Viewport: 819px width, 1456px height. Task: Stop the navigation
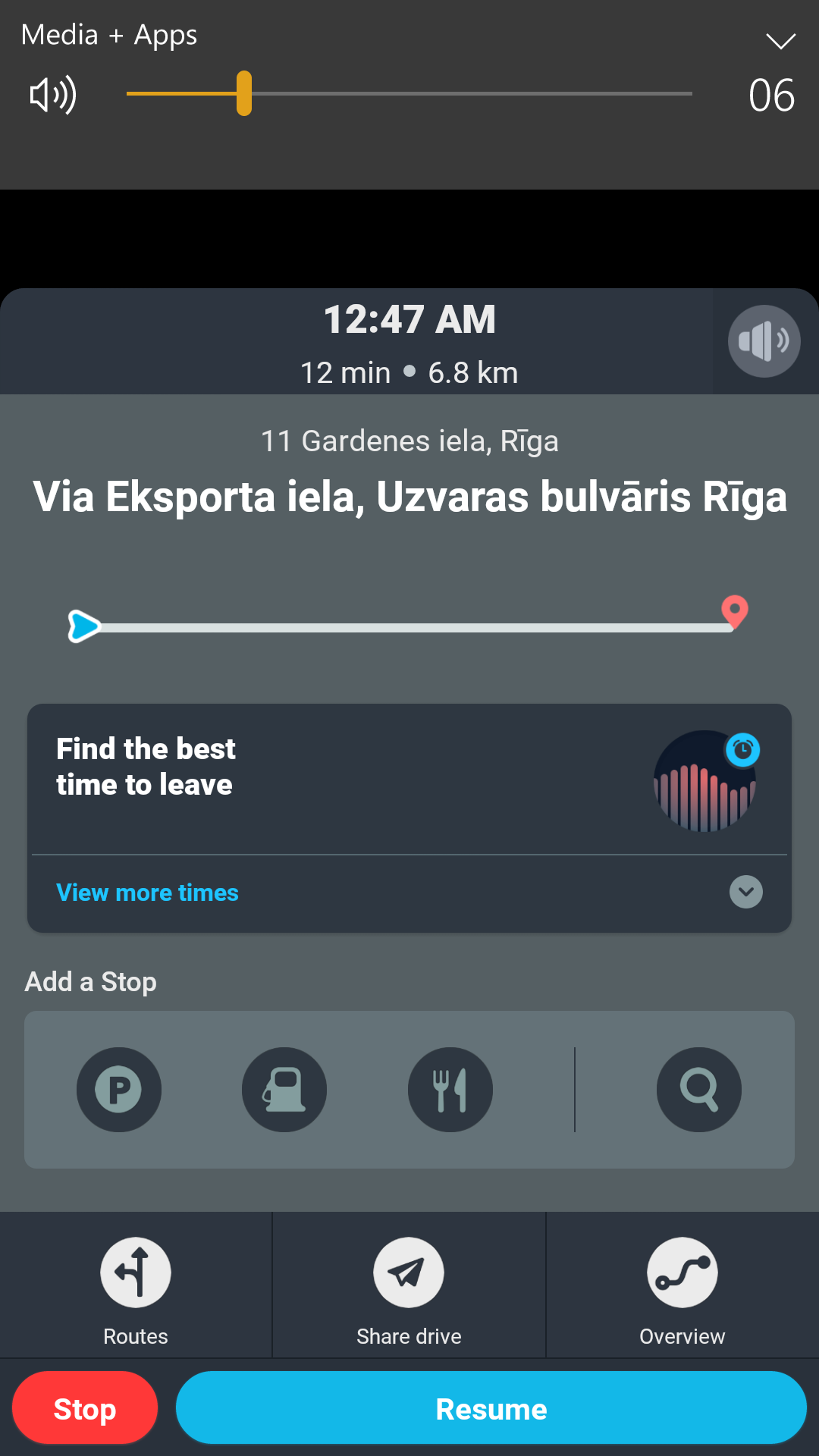coord(85,1408)
